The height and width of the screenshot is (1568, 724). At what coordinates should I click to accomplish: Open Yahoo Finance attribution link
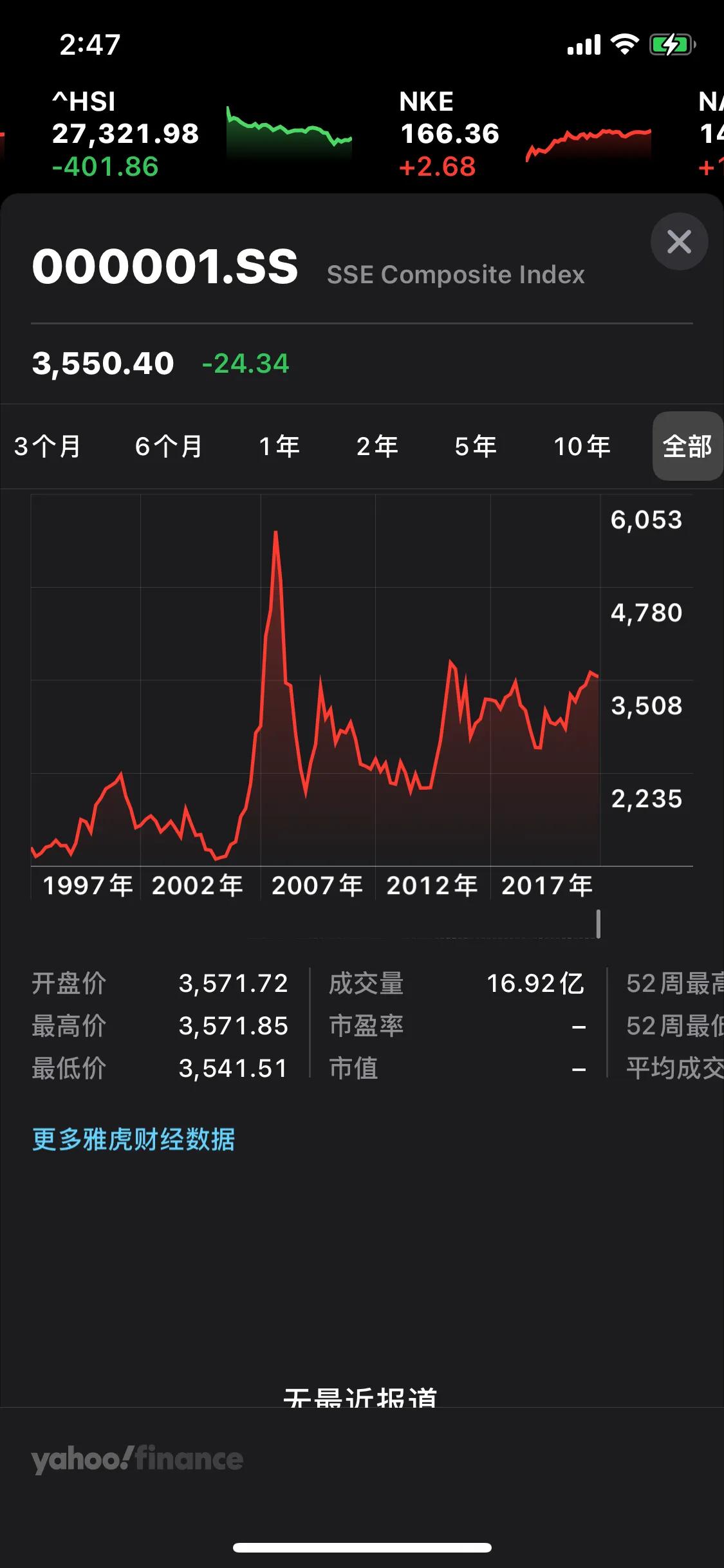point(137,1459)
